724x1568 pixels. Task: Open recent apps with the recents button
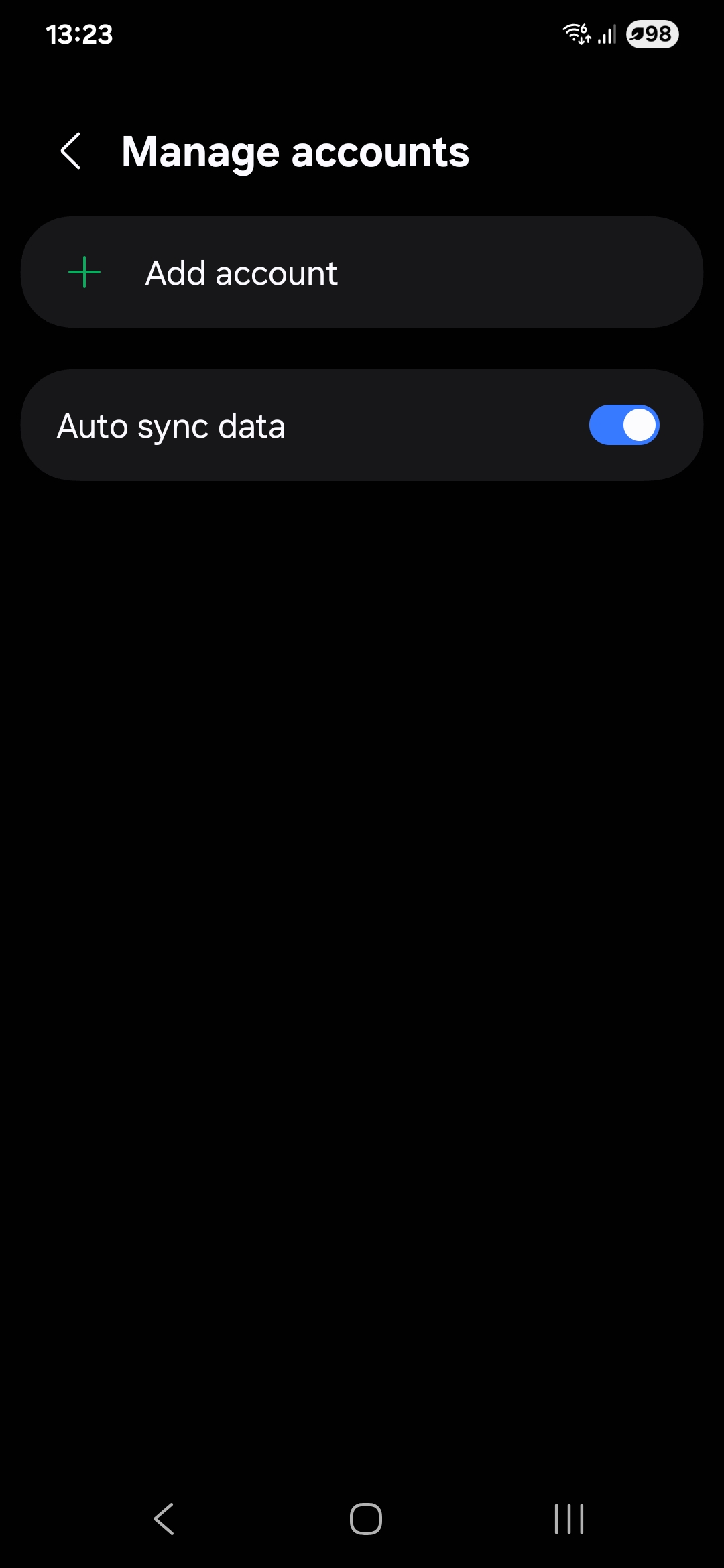tap(567, 1519)
